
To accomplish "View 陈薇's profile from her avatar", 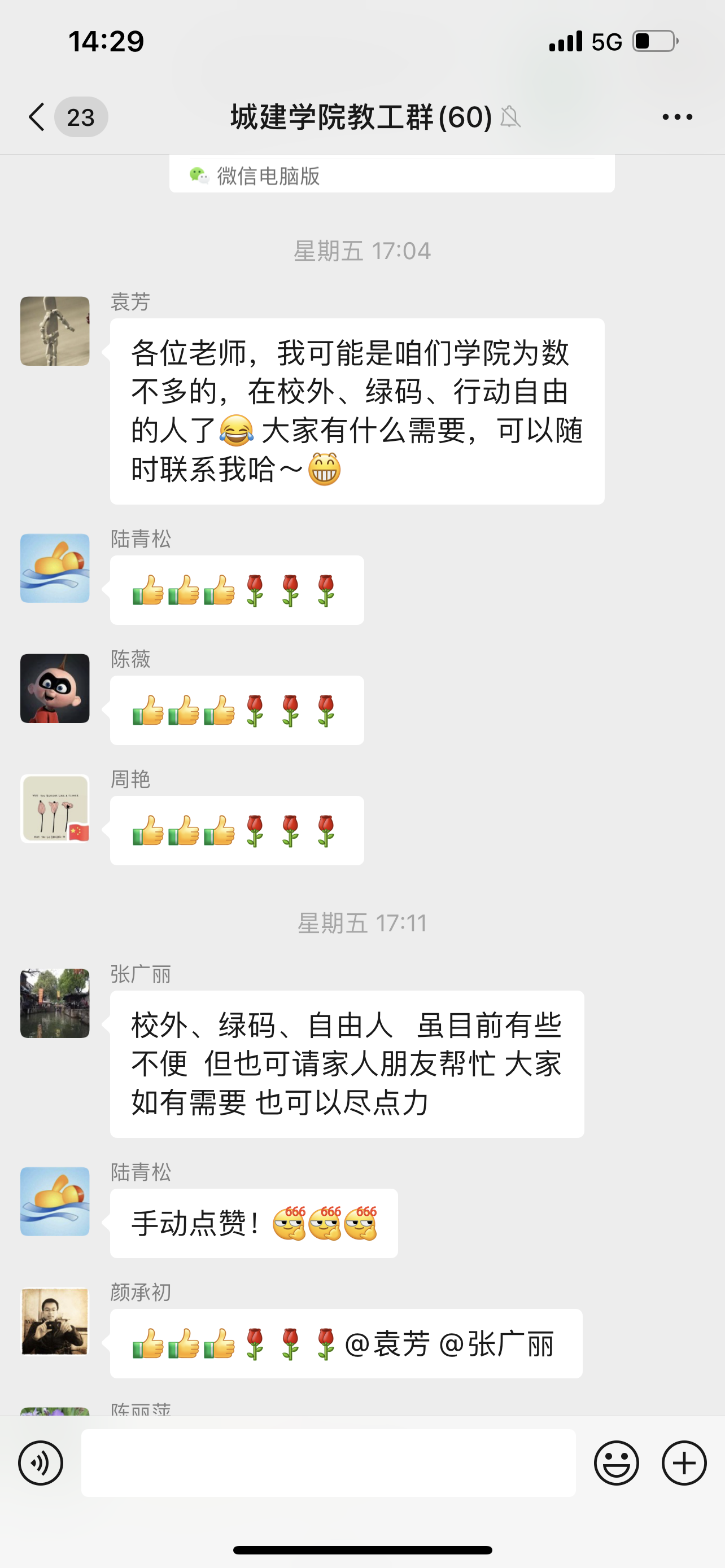I will [x=55, y=689].
